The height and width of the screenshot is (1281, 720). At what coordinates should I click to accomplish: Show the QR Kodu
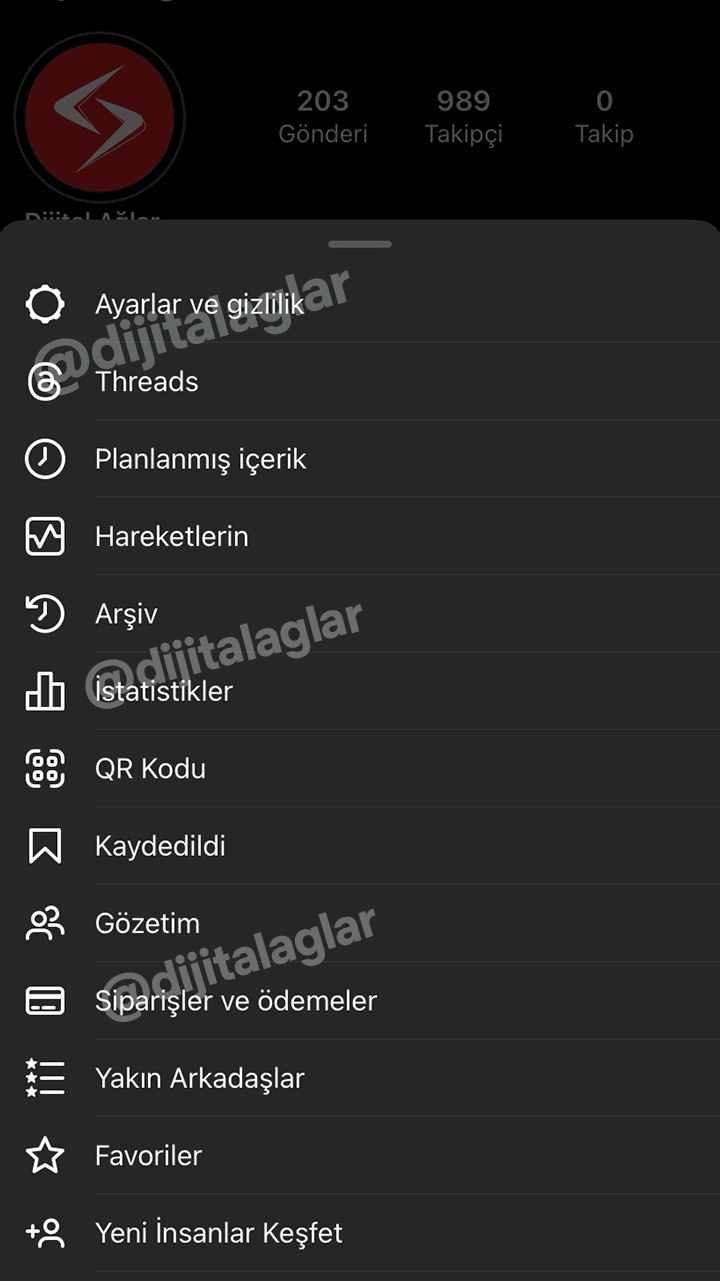150,769
